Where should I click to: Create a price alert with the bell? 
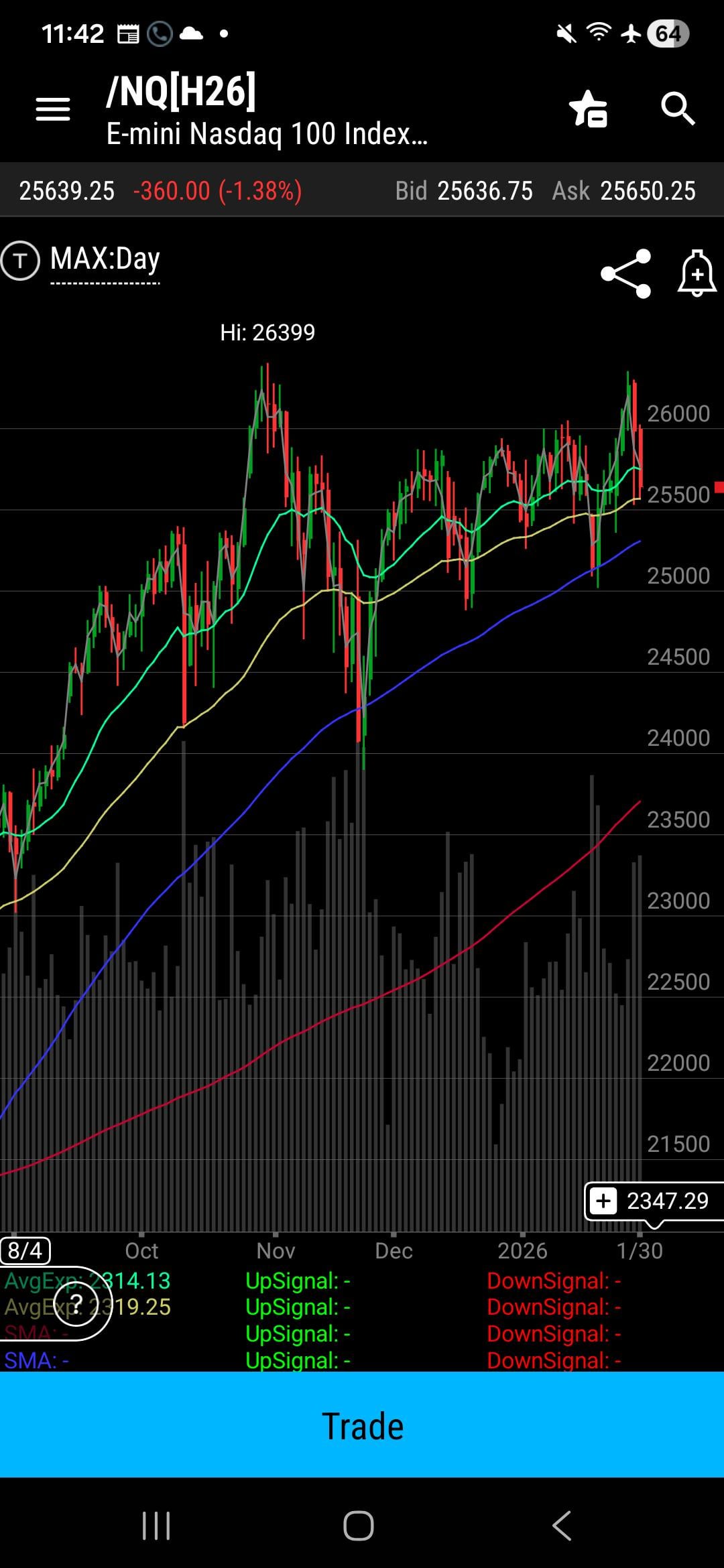pos(697,273)
